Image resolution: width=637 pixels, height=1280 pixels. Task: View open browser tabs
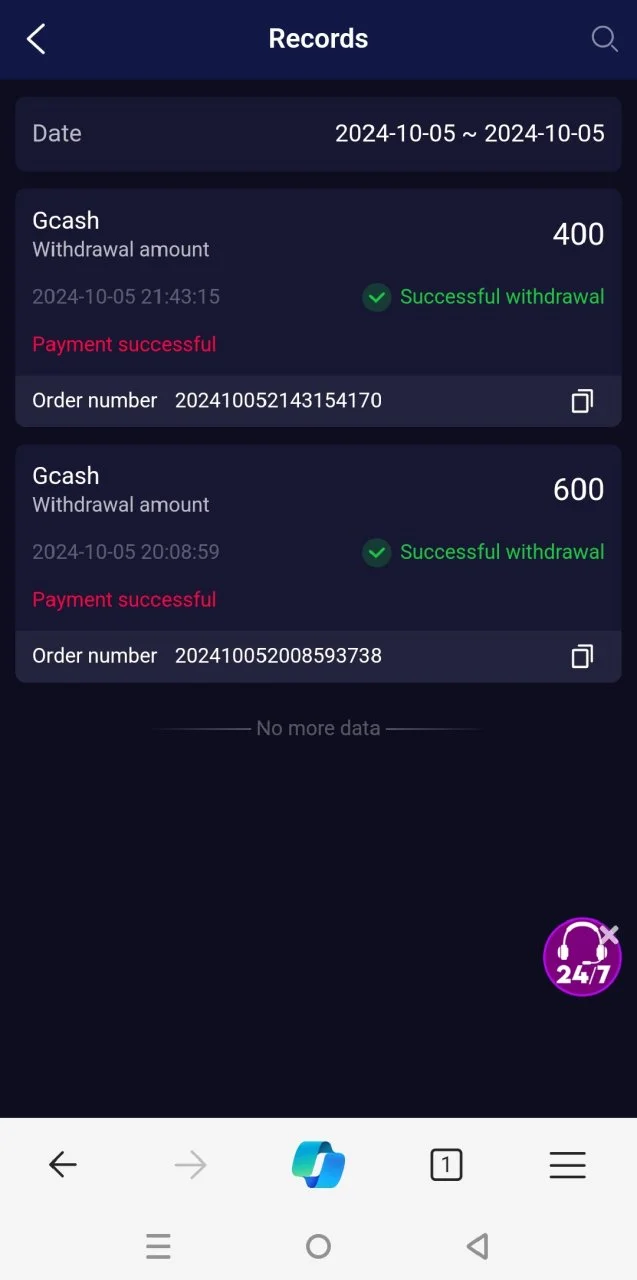pos(446,1164)
